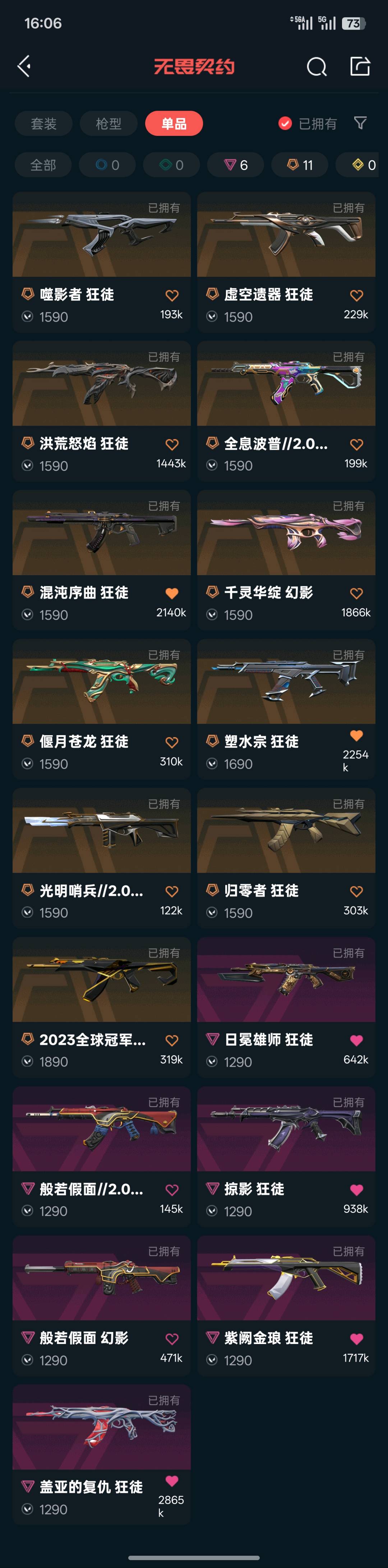Filter by the purple tier chip with 6
The width and height of the screenshot is (388, 1568).
click(235, 165)
